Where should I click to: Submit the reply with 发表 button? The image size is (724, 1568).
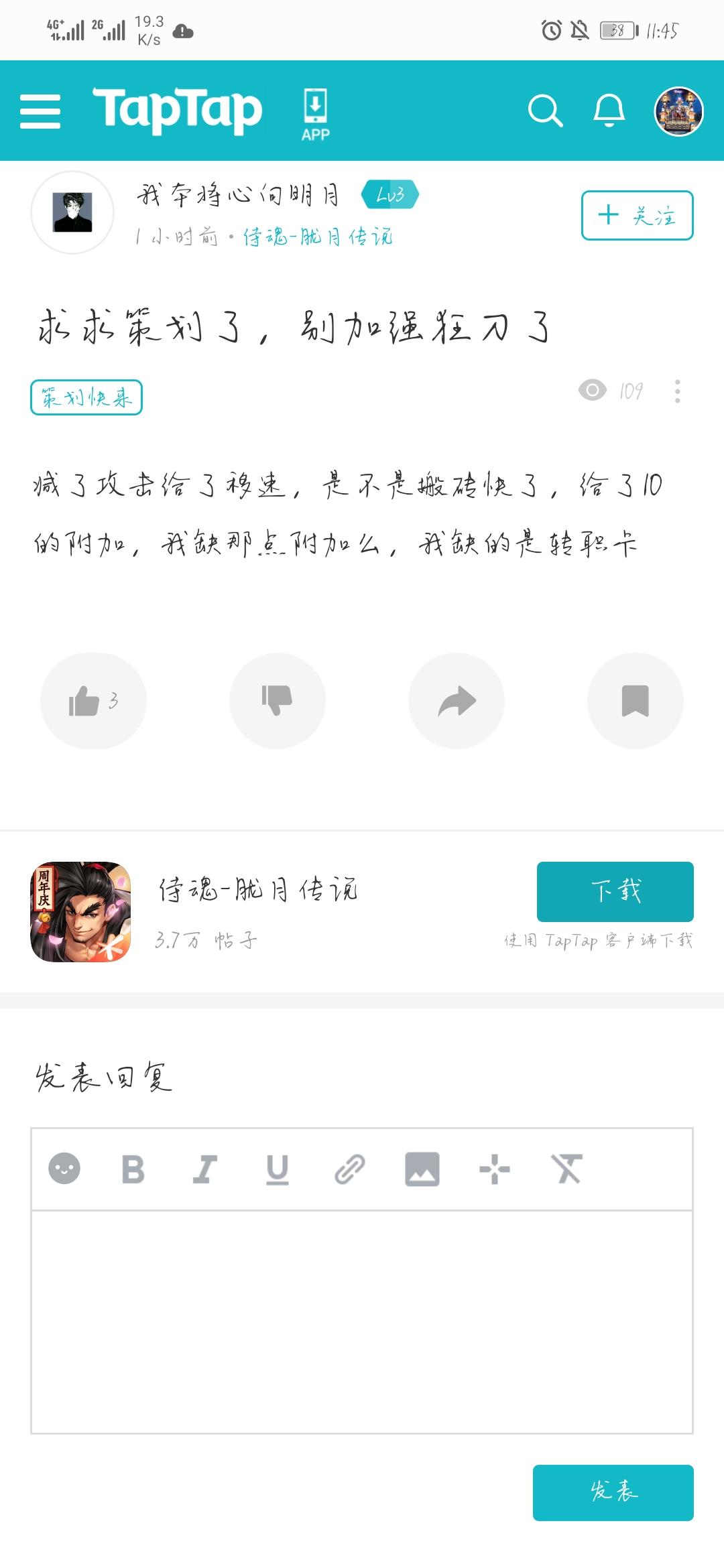pyautogui.click(x=613, y=1493)
